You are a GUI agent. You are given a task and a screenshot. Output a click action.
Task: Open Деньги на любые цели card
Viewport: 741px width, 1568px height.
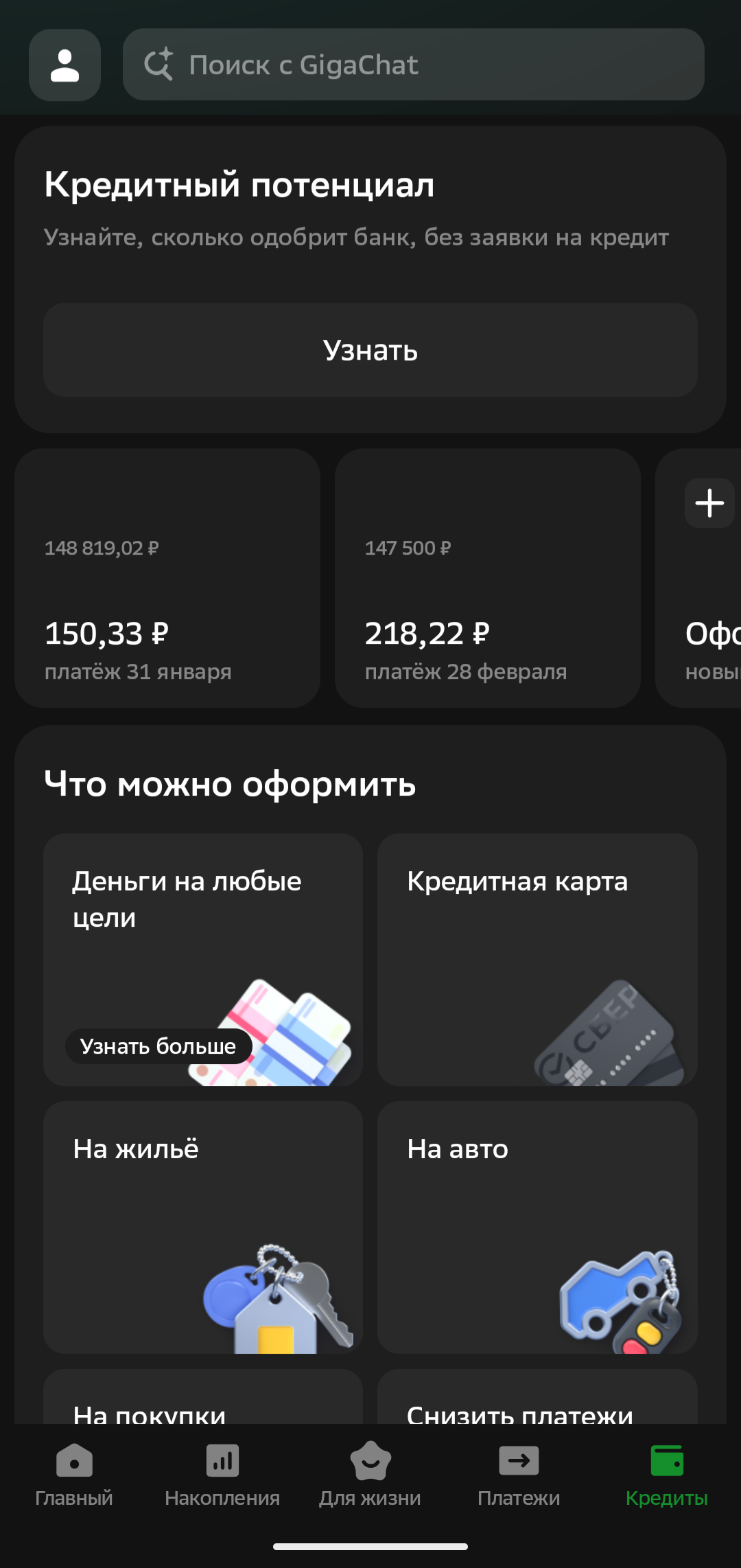pos(203,960)
